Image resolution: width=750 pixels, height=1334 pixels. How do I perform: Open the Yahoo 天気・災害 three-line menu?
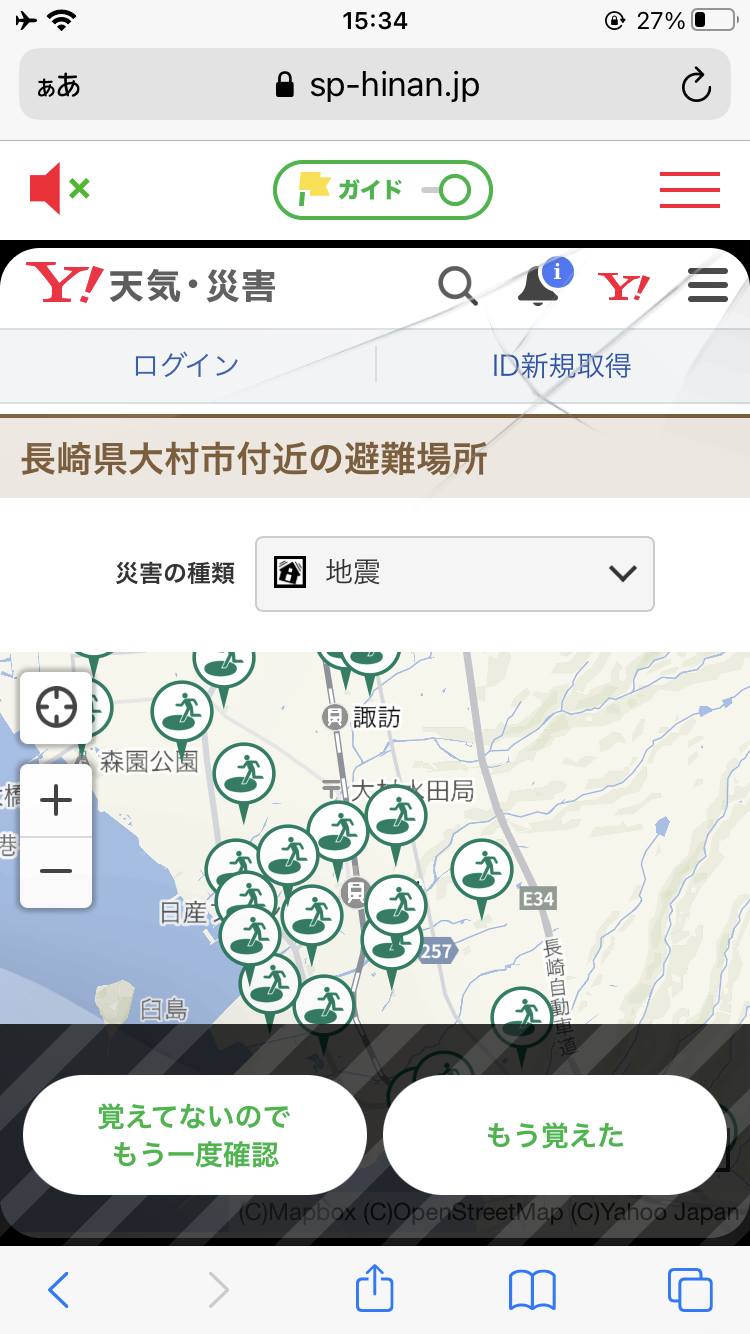coord(707,287)
